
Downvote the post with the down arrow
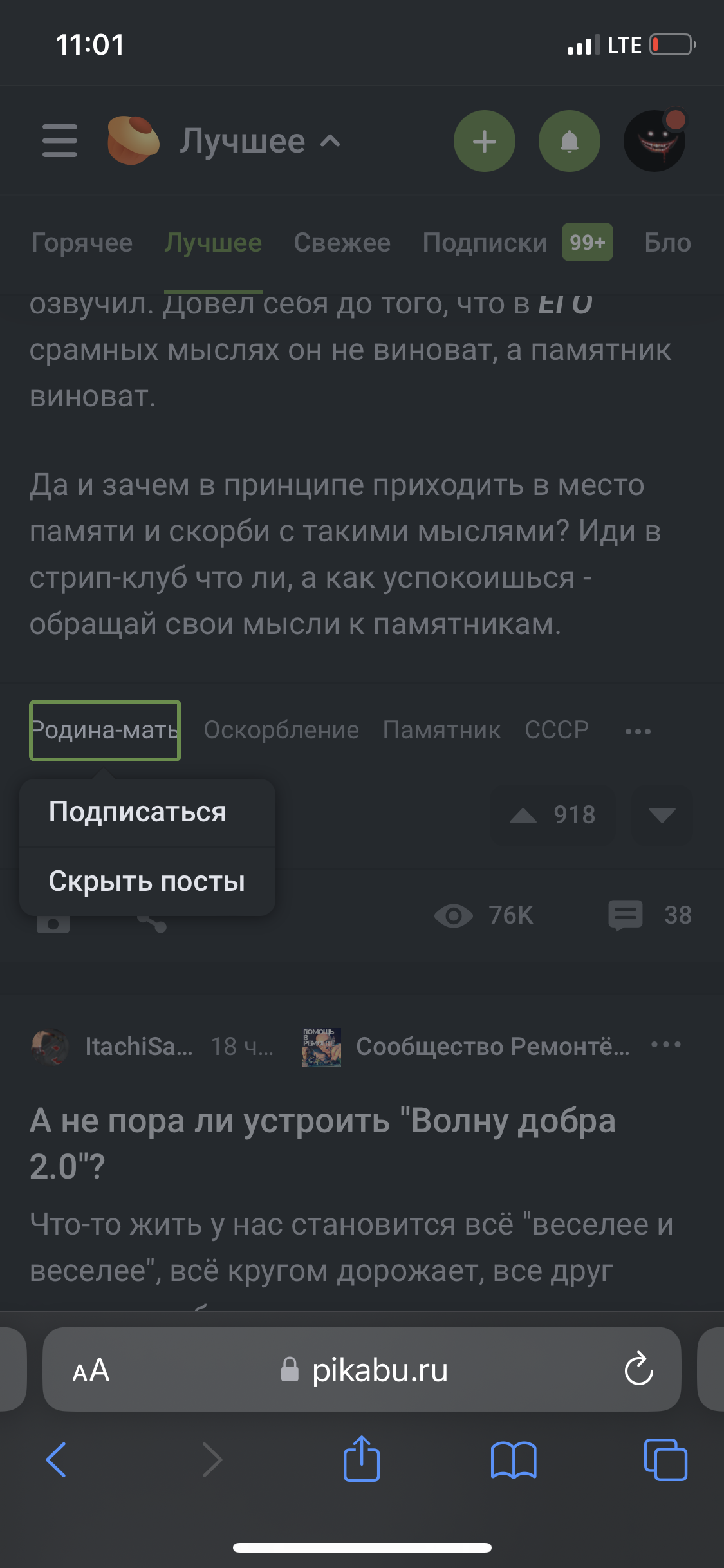[662, 816]
